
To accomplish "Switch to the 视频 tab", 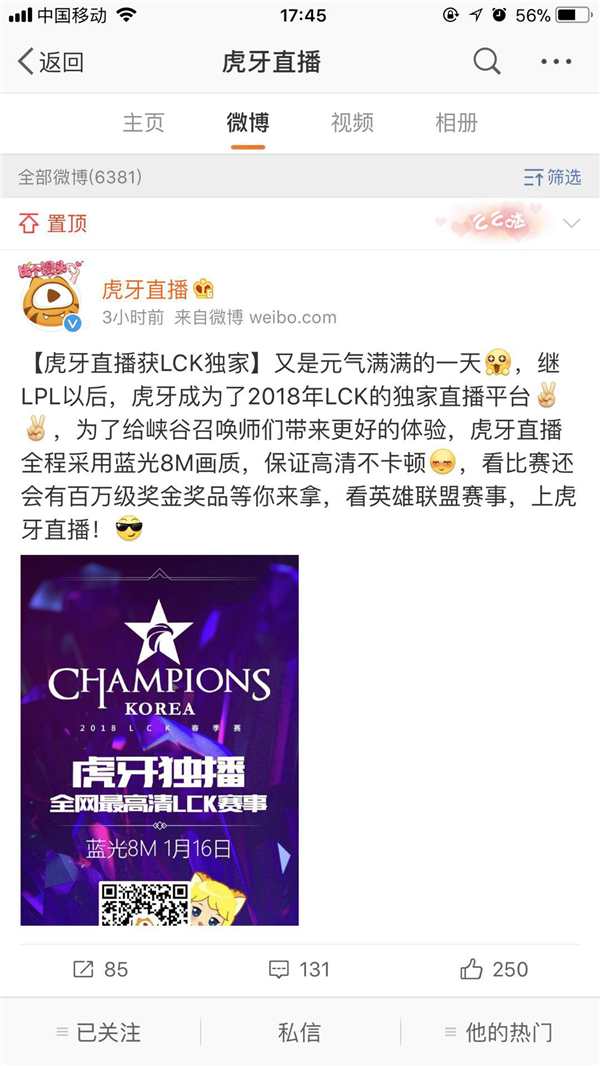I will (x=352, y=123).
